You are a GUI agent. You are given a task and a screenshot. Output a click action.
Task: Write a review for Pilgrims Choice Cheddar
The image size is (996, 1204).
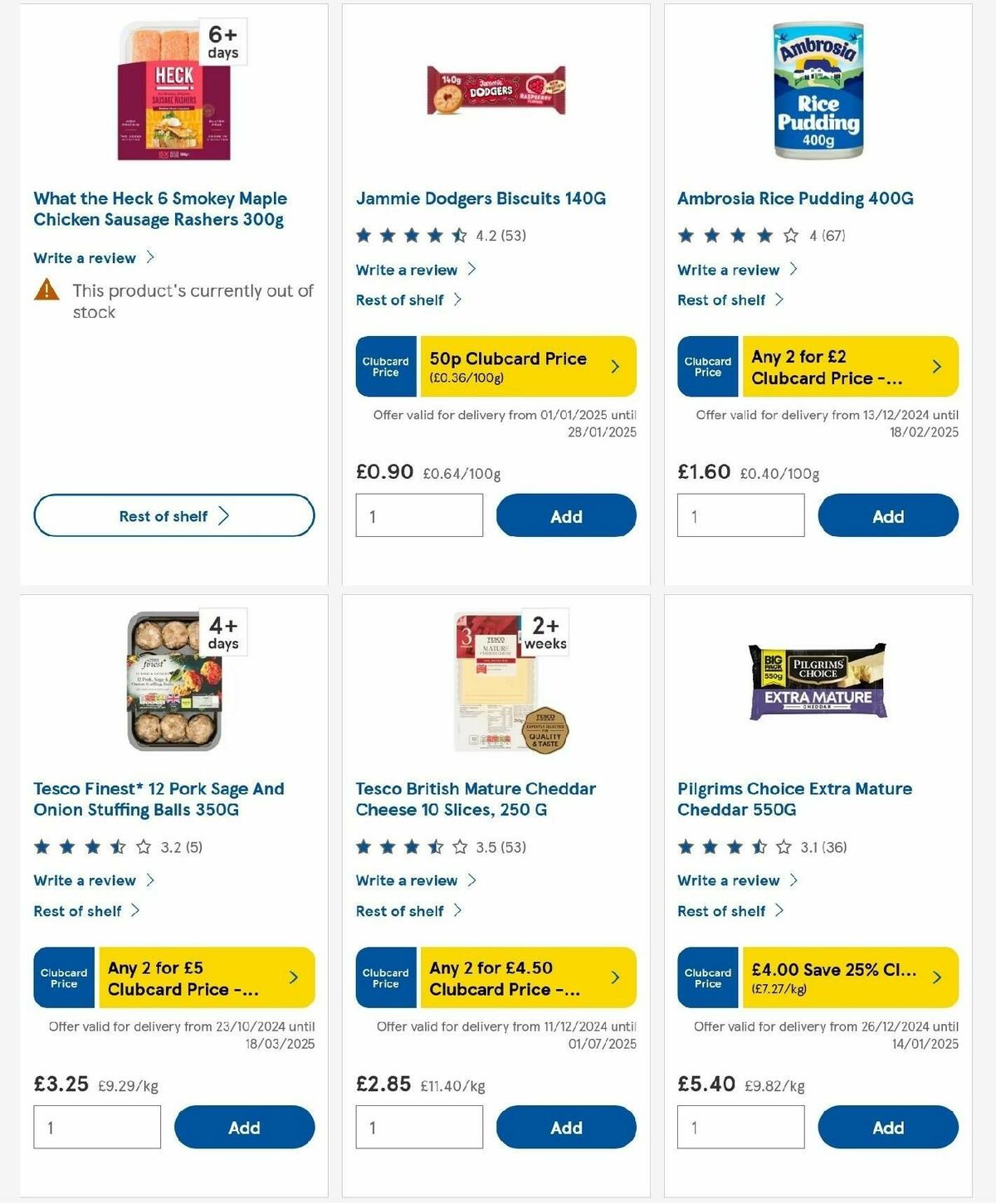click(729, 880)
